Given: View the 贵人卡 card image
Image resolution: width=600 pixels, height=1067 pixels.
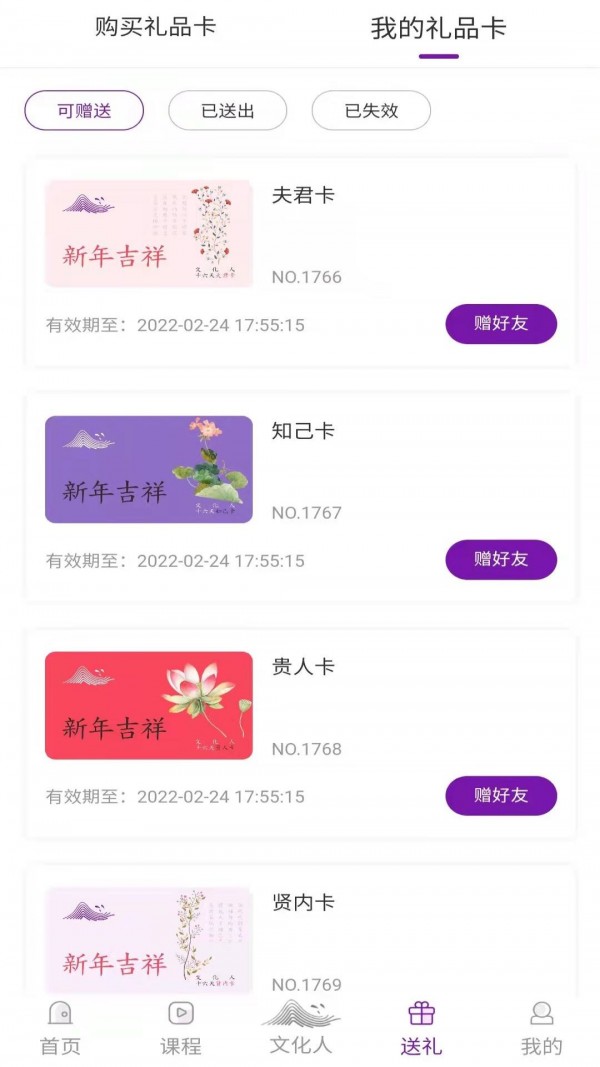Looking at the screenshot, I should pos(149,706).
